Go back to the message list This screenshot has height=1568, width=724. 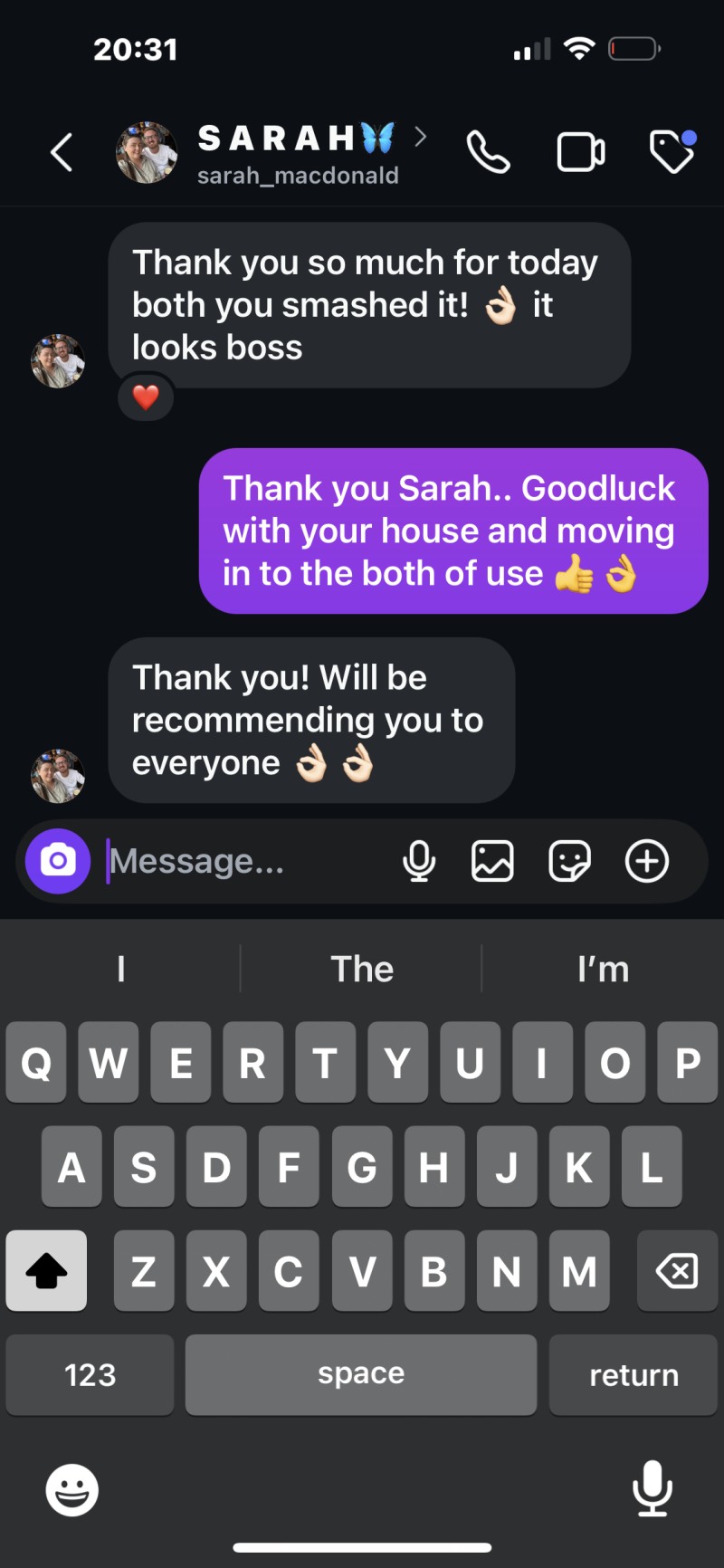pyautogui.click(x=62, y=152)
